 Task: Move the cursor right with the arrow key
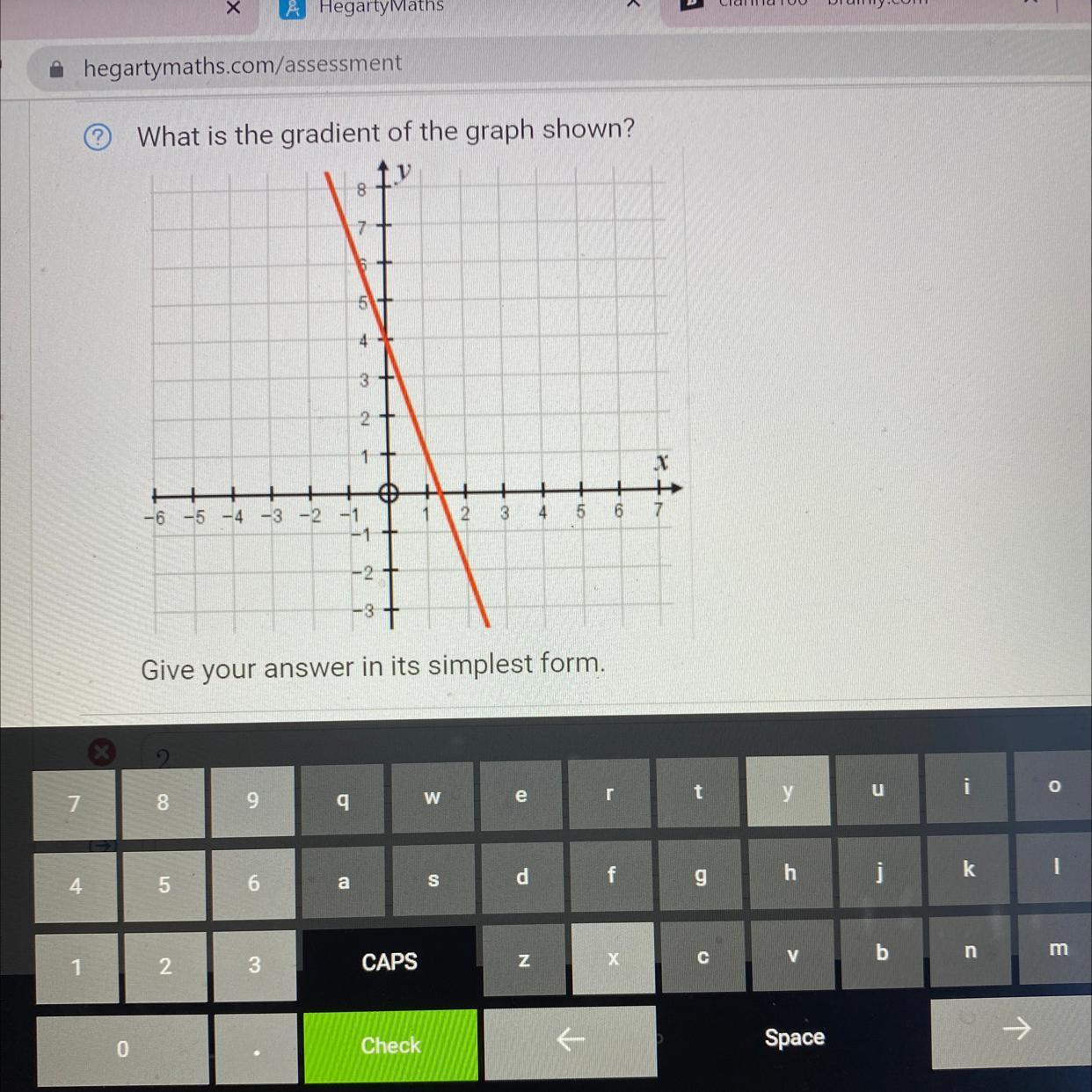click(x=1015, y=1029)
